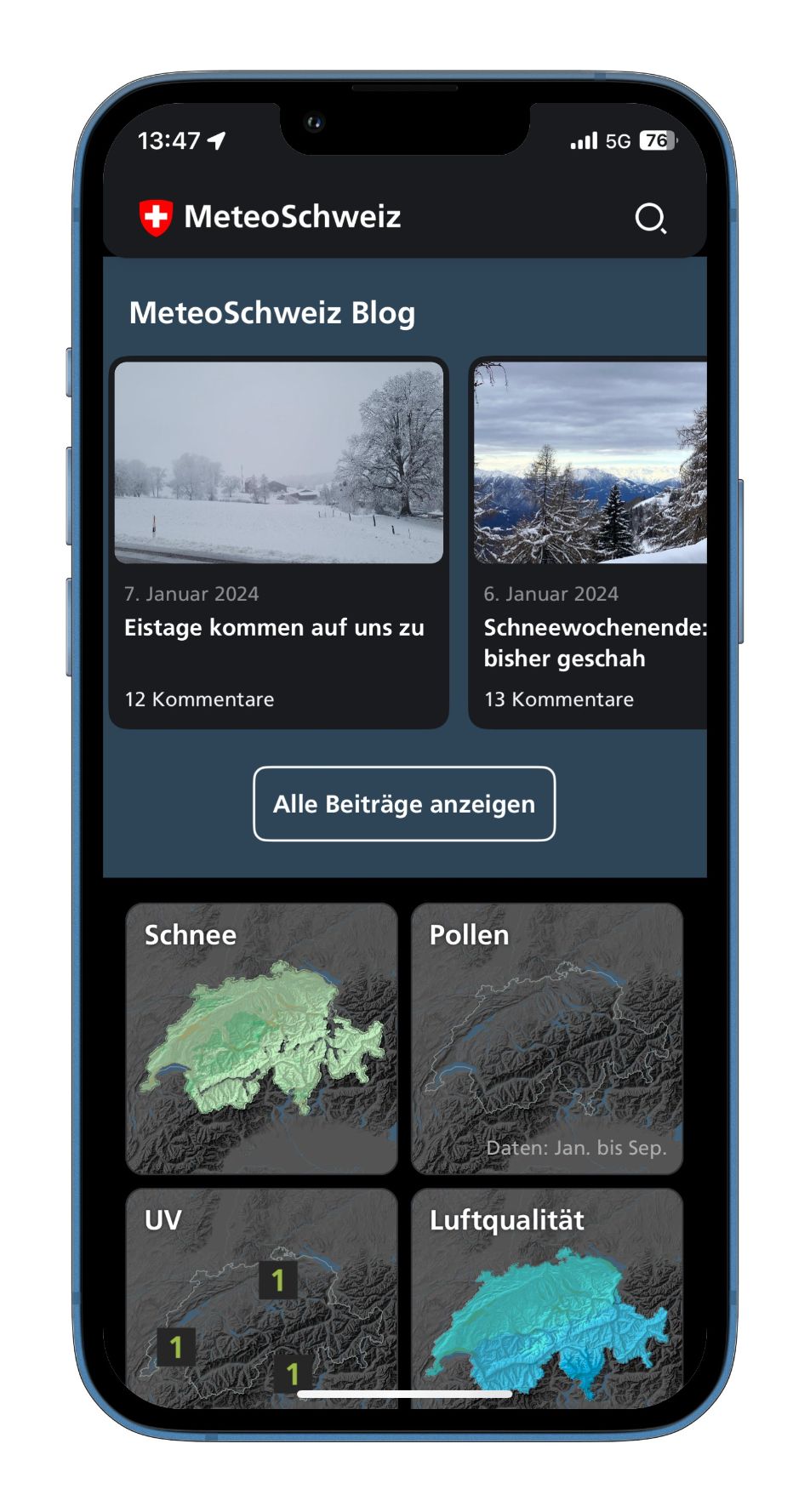
Task: Open the Schneewochenende blog post from 6. Januar
Action: (588, 543)
